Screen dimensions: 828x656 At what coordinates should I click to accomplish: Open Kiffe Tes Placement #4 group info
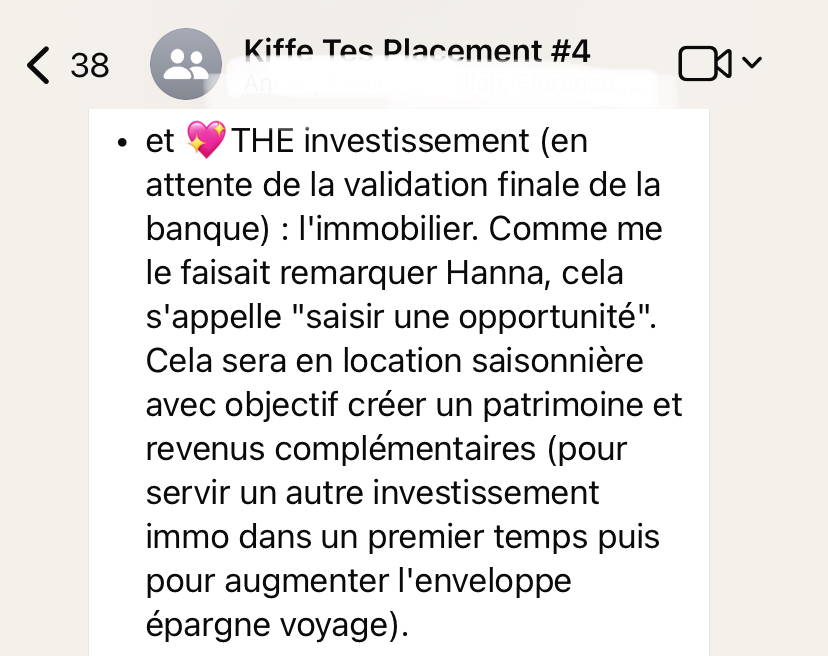(415, 52)
